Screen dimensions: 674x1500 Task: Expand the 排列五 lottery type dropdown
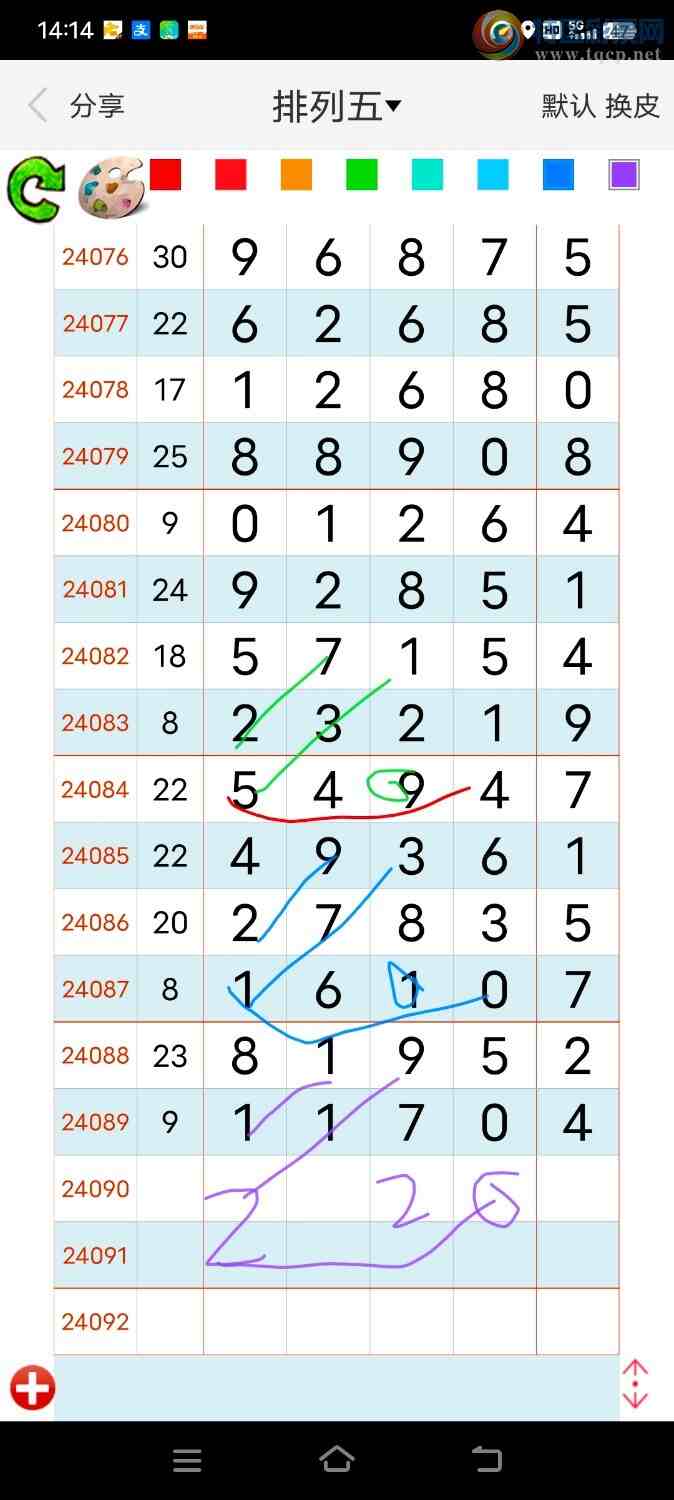pyautogui.click(x=337, y=106)
